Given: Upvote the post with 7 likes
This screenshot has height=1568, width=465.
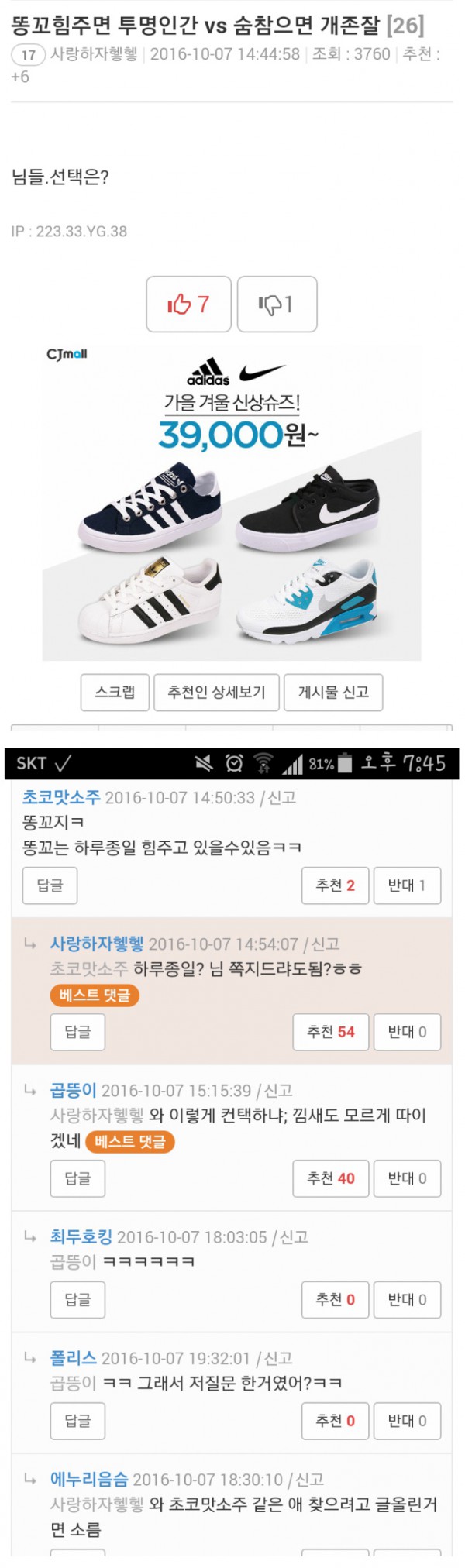Looking at the screenshot, I should pos(188,304).
